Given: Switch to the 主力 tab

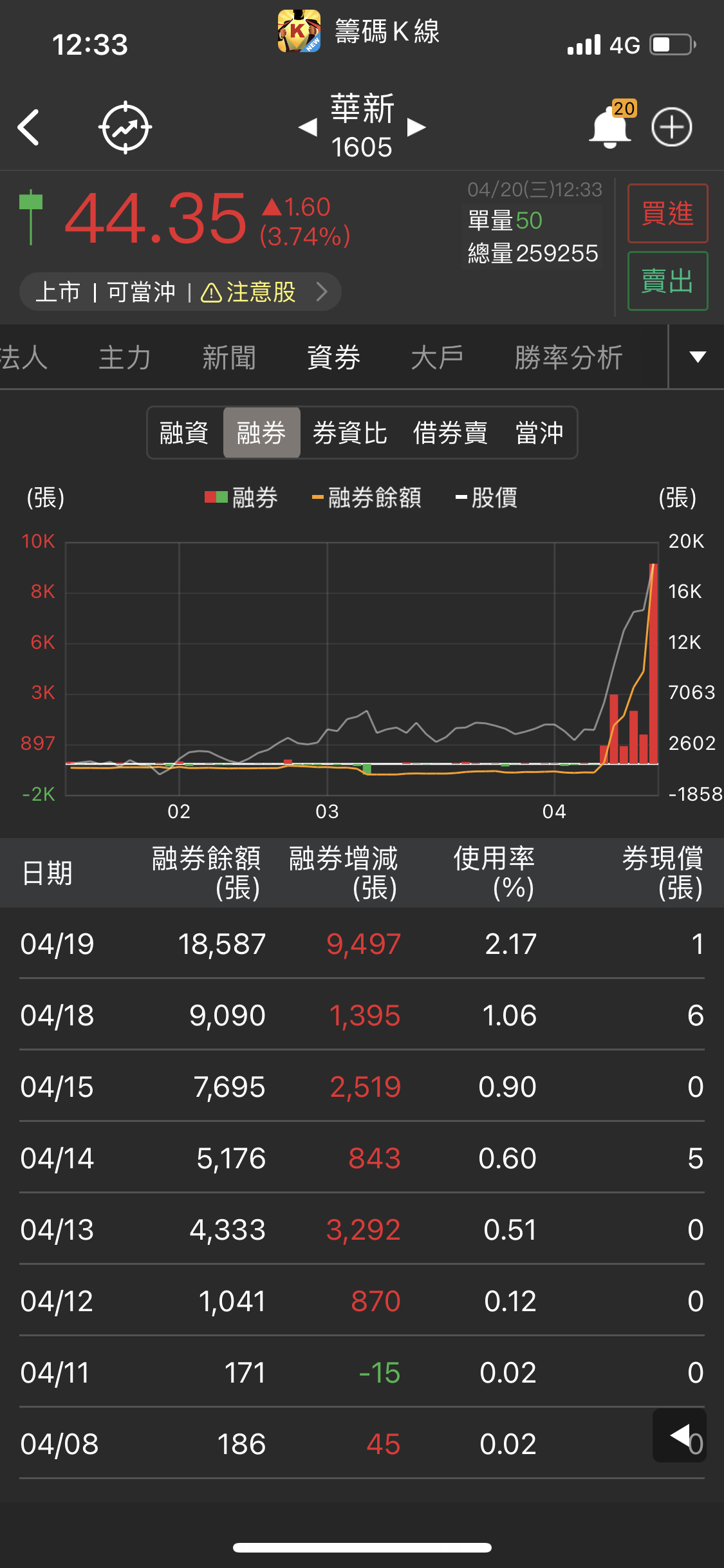Looking at the screenshot, I should coord(125,357).
